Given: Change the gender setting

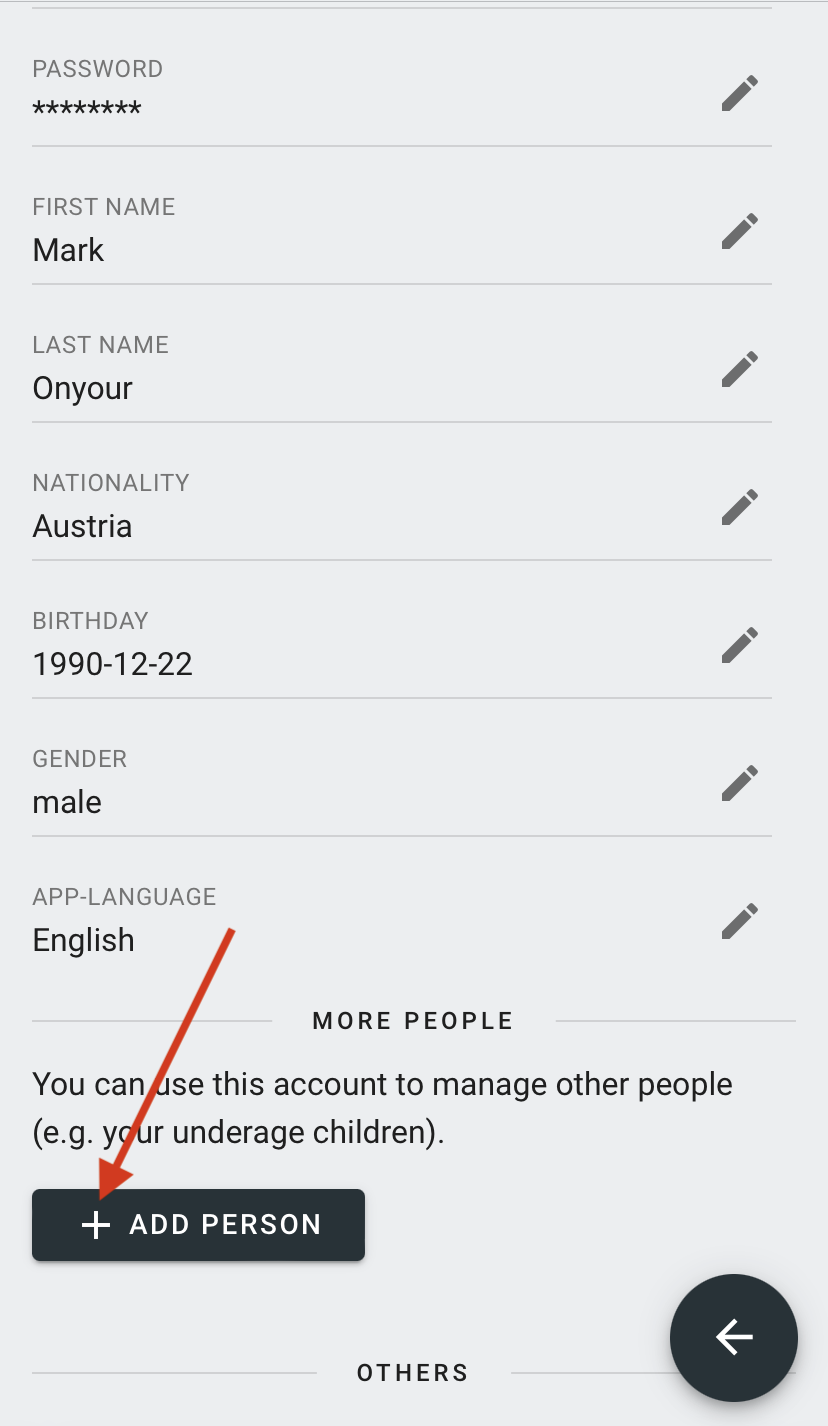Looking at the screenshot, I should [740, 784].
